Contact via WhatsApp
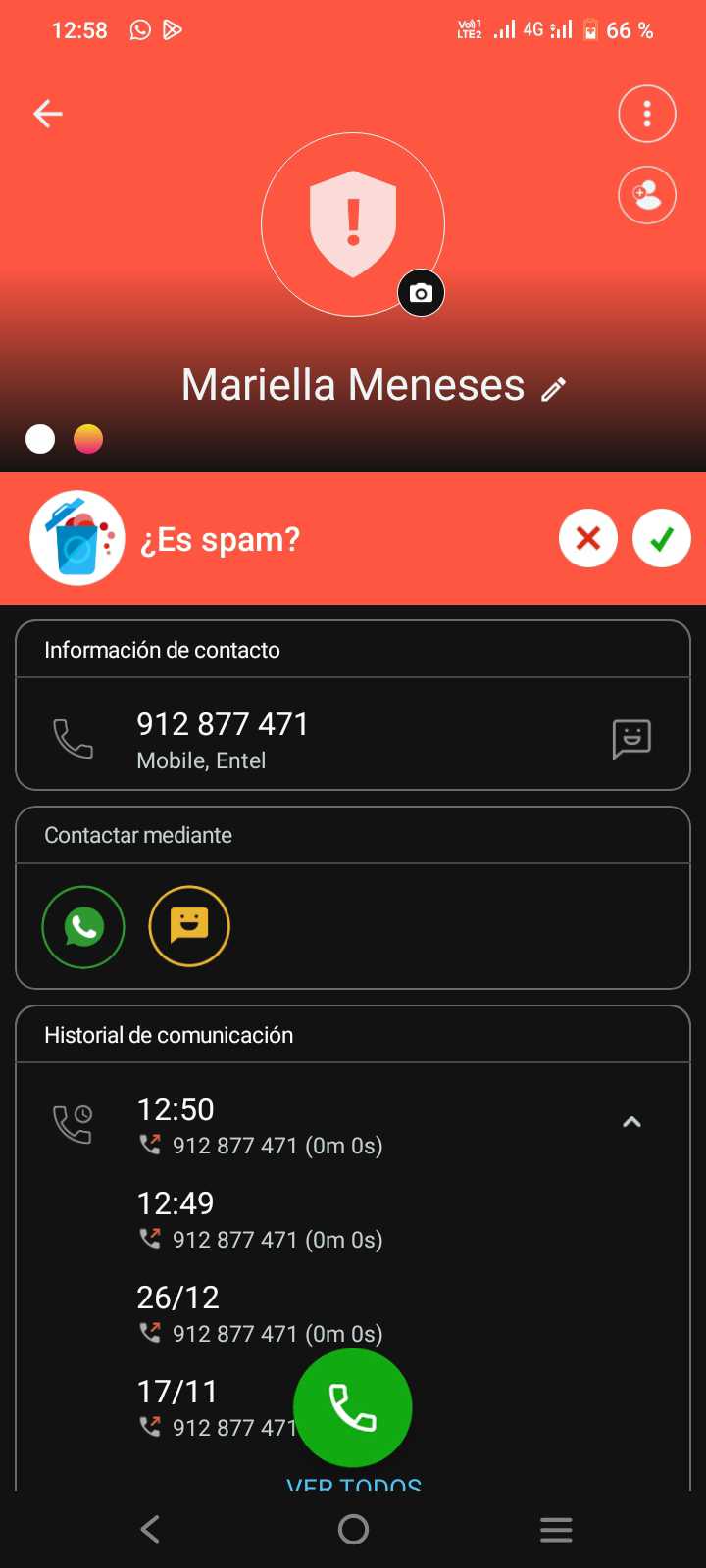This screenshot has height=1568, width=706. pyautogui.click(x=83, y=926)
